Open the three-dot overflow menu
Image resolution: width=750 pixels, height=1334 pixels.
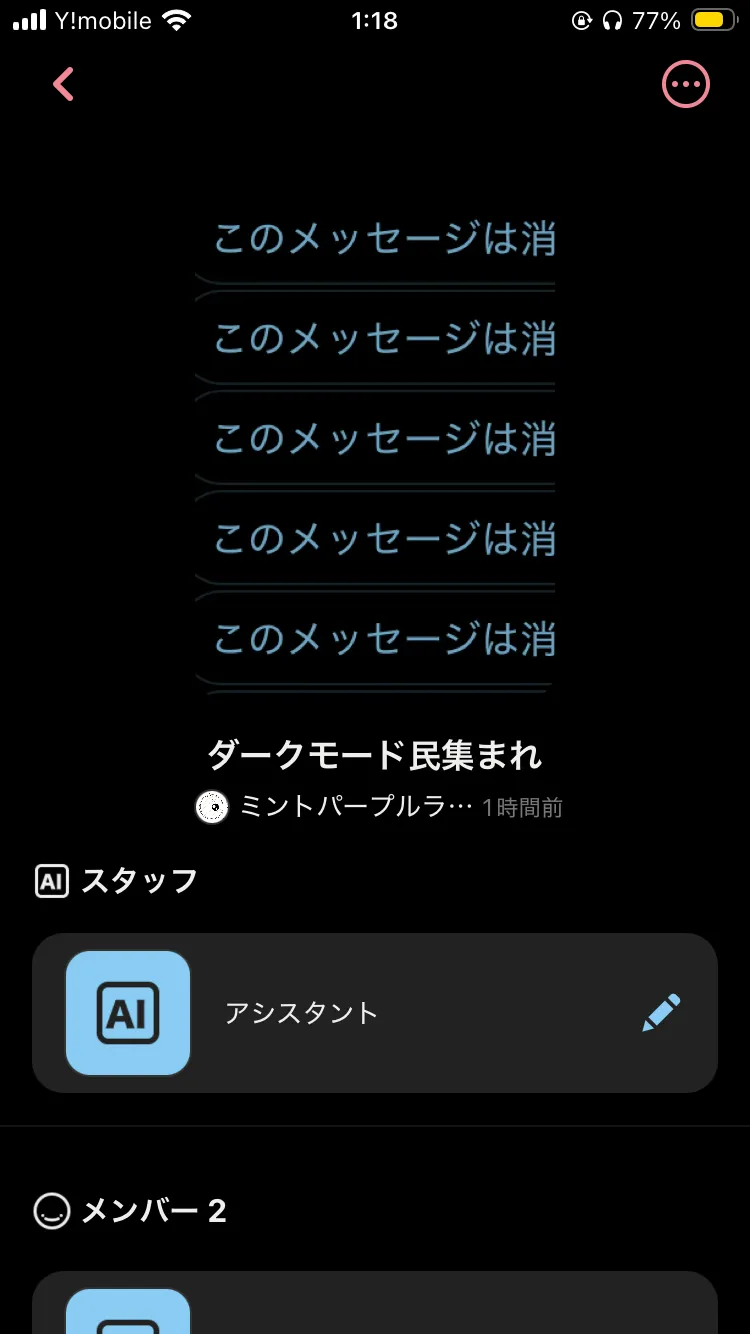coord(686,85)
